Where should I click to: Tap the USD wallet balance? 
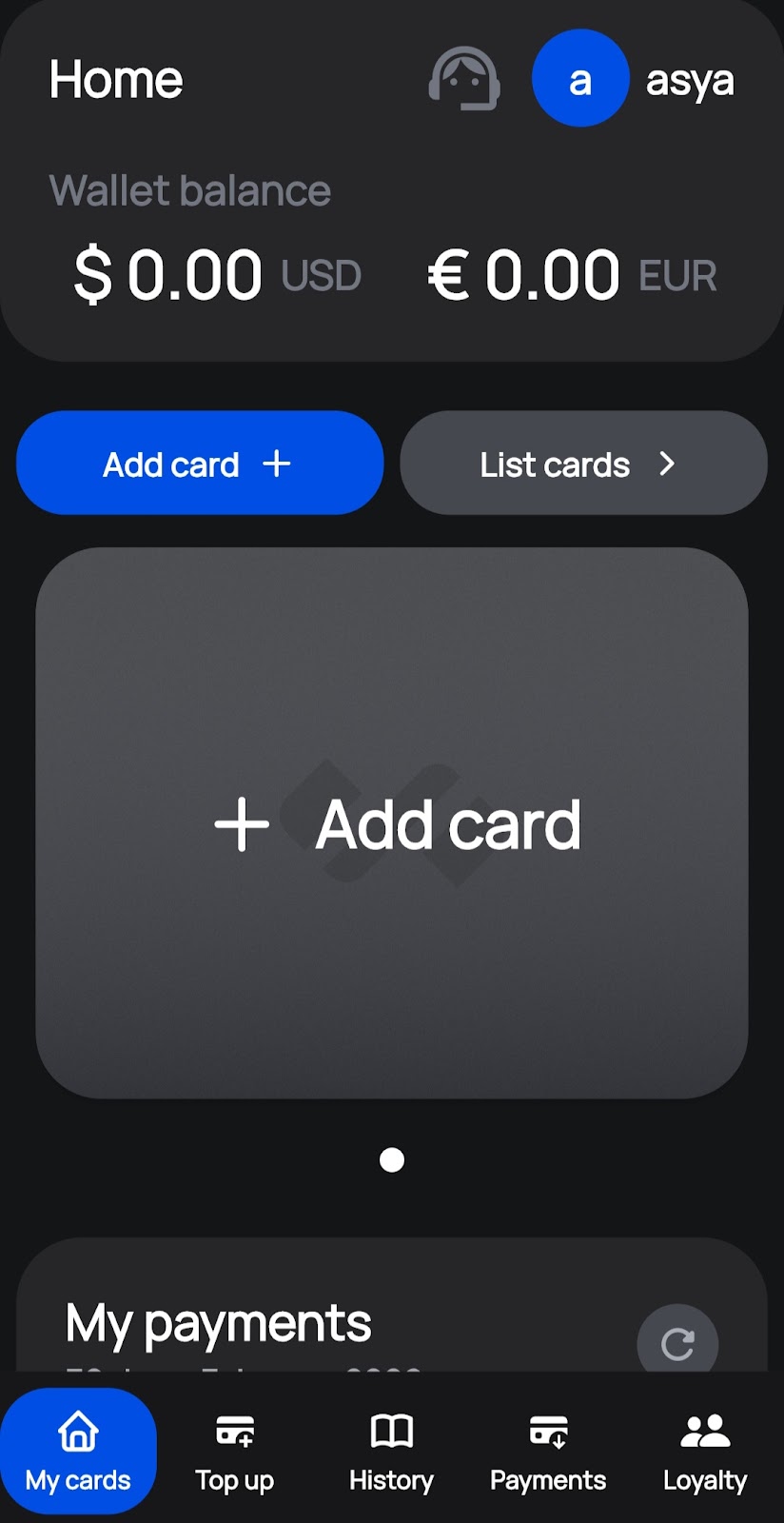pos(216,274)
